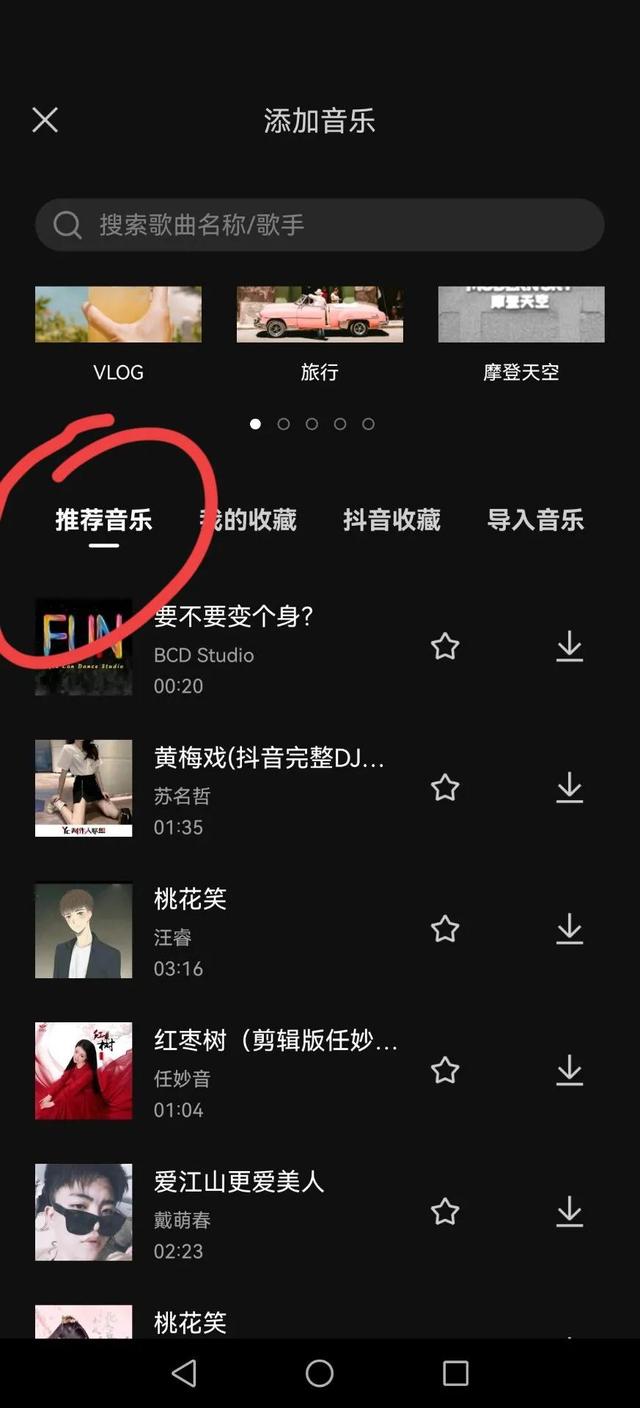The width and height of the screenshot is (640, 1408).
Task: Favorite the song 红枣树
Action: tap(445, 1071)
